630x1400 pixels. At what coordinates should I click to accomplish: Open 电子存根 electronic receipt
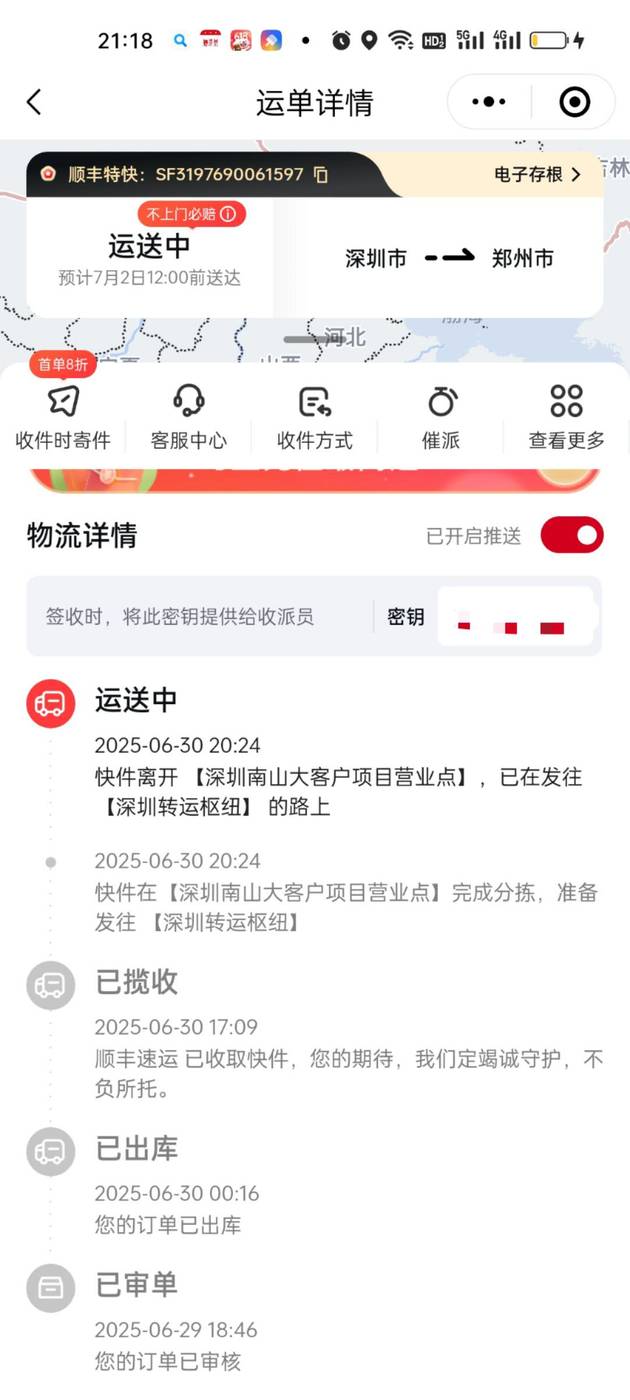pos(537,175)
